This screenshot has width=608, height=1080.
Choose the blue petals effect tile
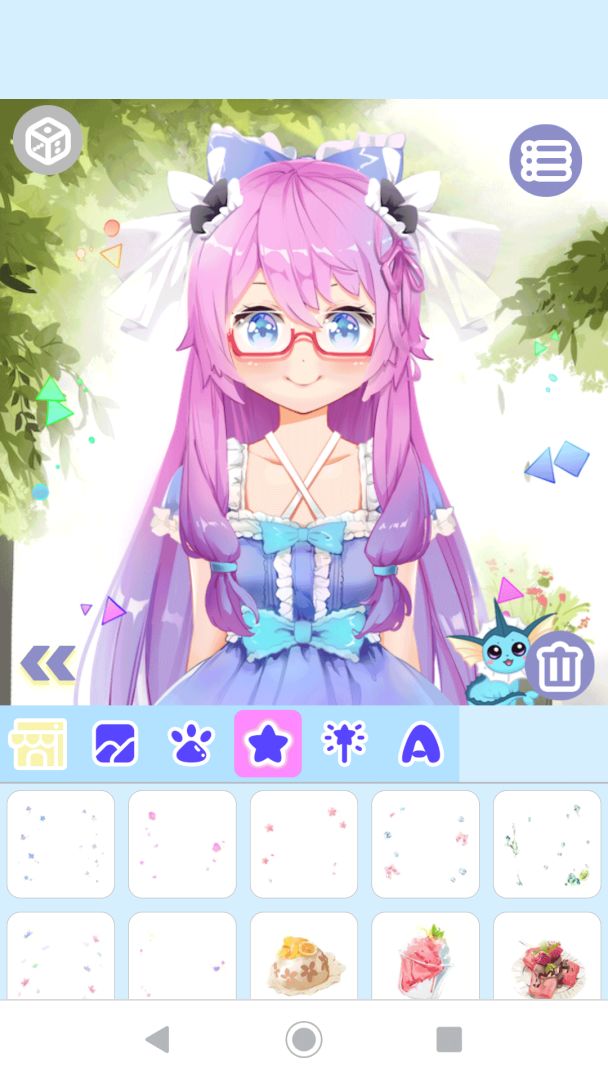61,844
